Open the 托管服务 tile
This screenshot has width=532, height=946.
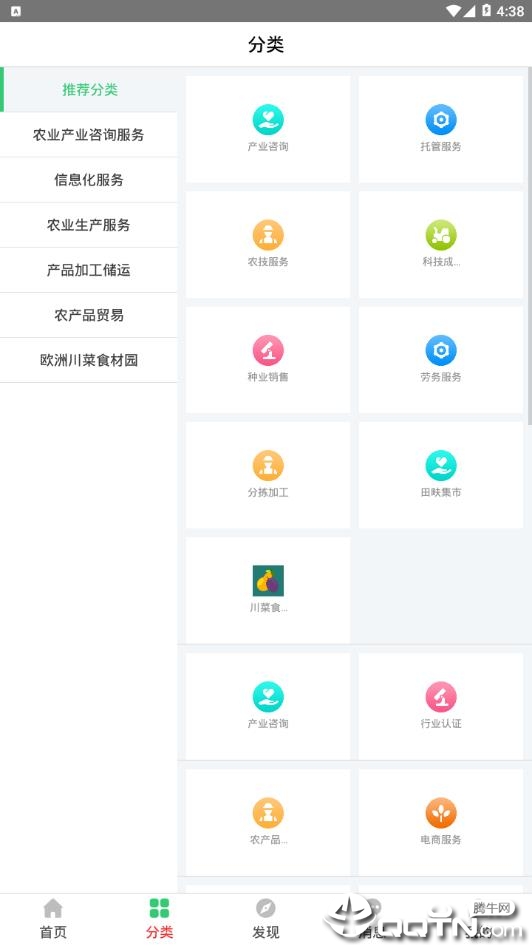441,129
